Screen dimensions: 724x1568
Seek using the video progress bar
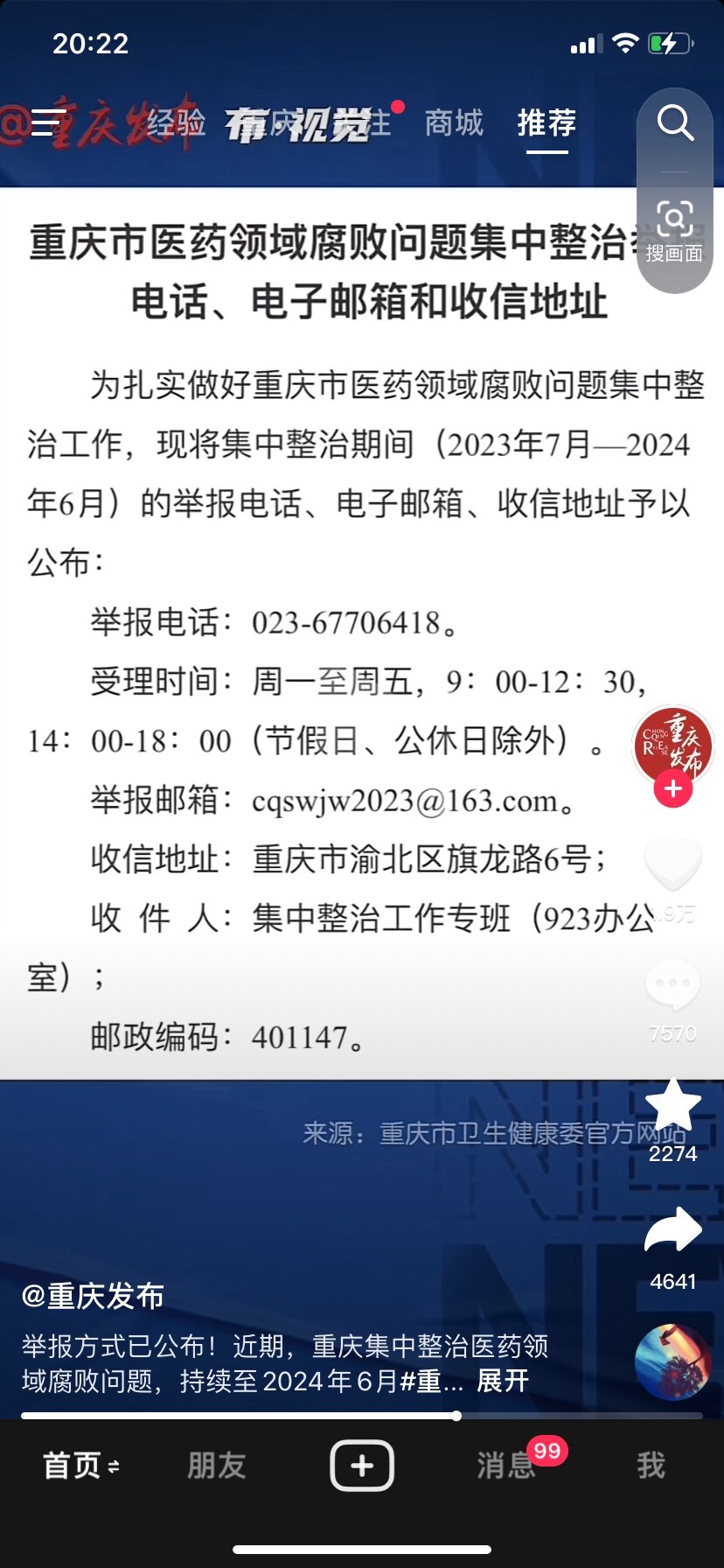(362, 1415)
